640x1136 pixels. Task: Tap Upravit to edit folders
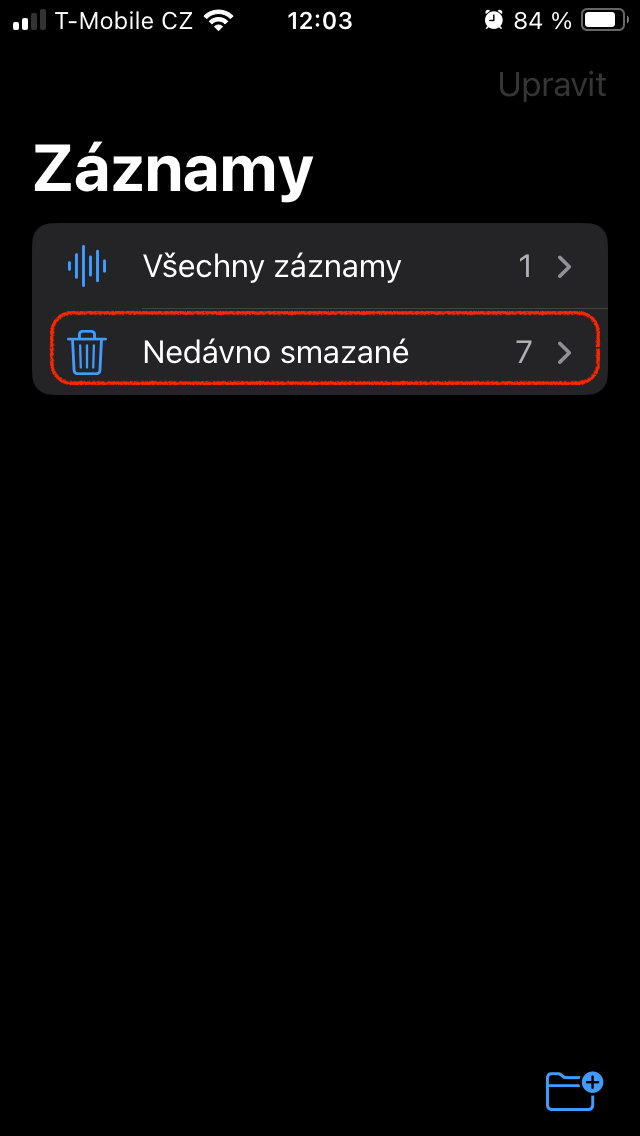tap(552, 85)
